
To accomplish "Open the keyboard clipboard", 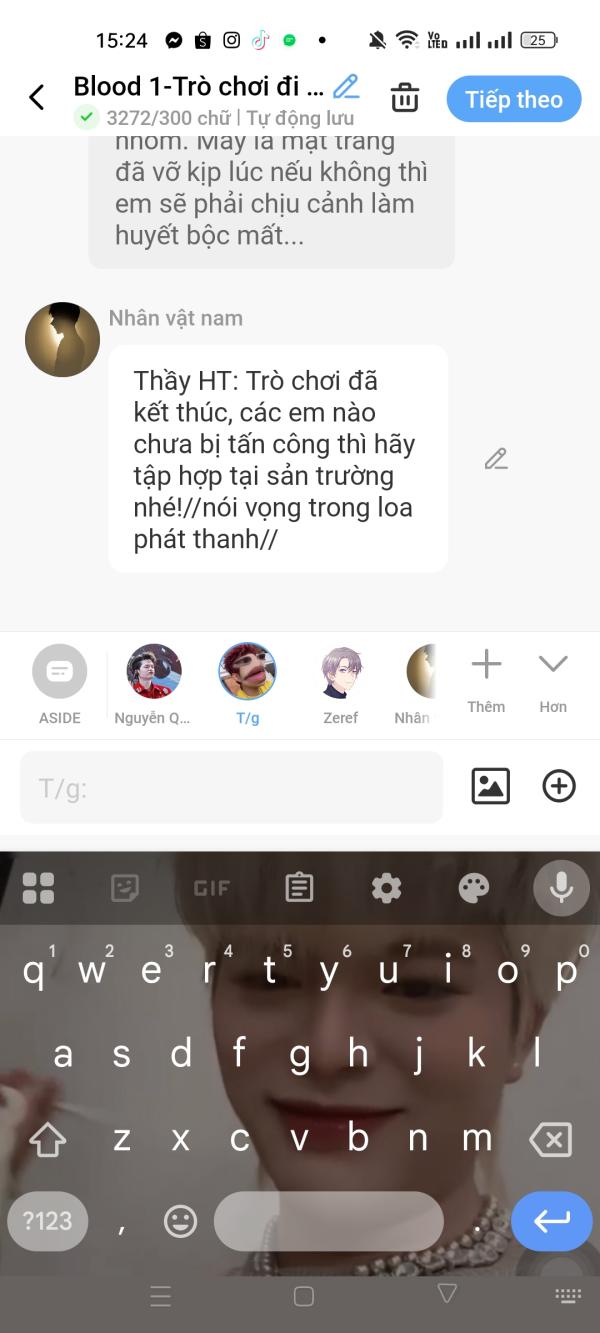I will pyautogui.click(x=299, y=887).
